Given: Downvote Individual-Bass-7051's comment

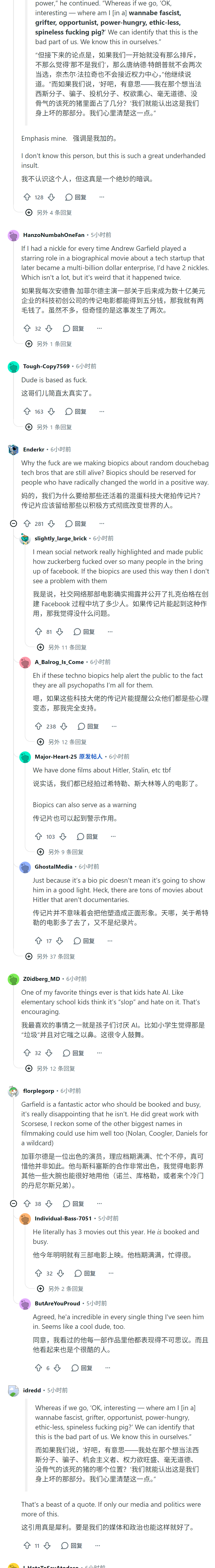Looking at the screenshot, I should click(60, 1273).
